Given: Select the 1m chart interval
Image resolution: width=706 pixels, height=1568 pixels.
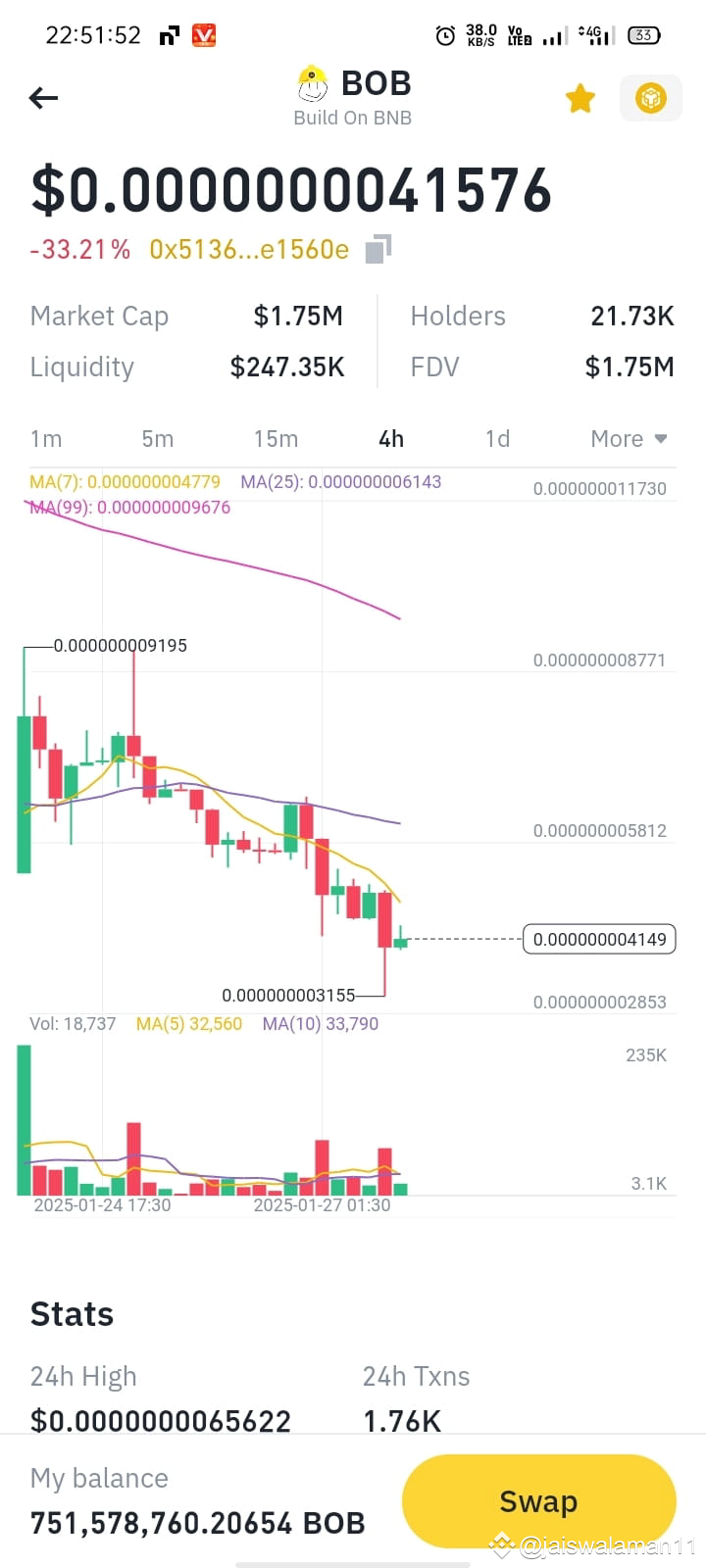Looking at the screenshot, I should [46, 439].
